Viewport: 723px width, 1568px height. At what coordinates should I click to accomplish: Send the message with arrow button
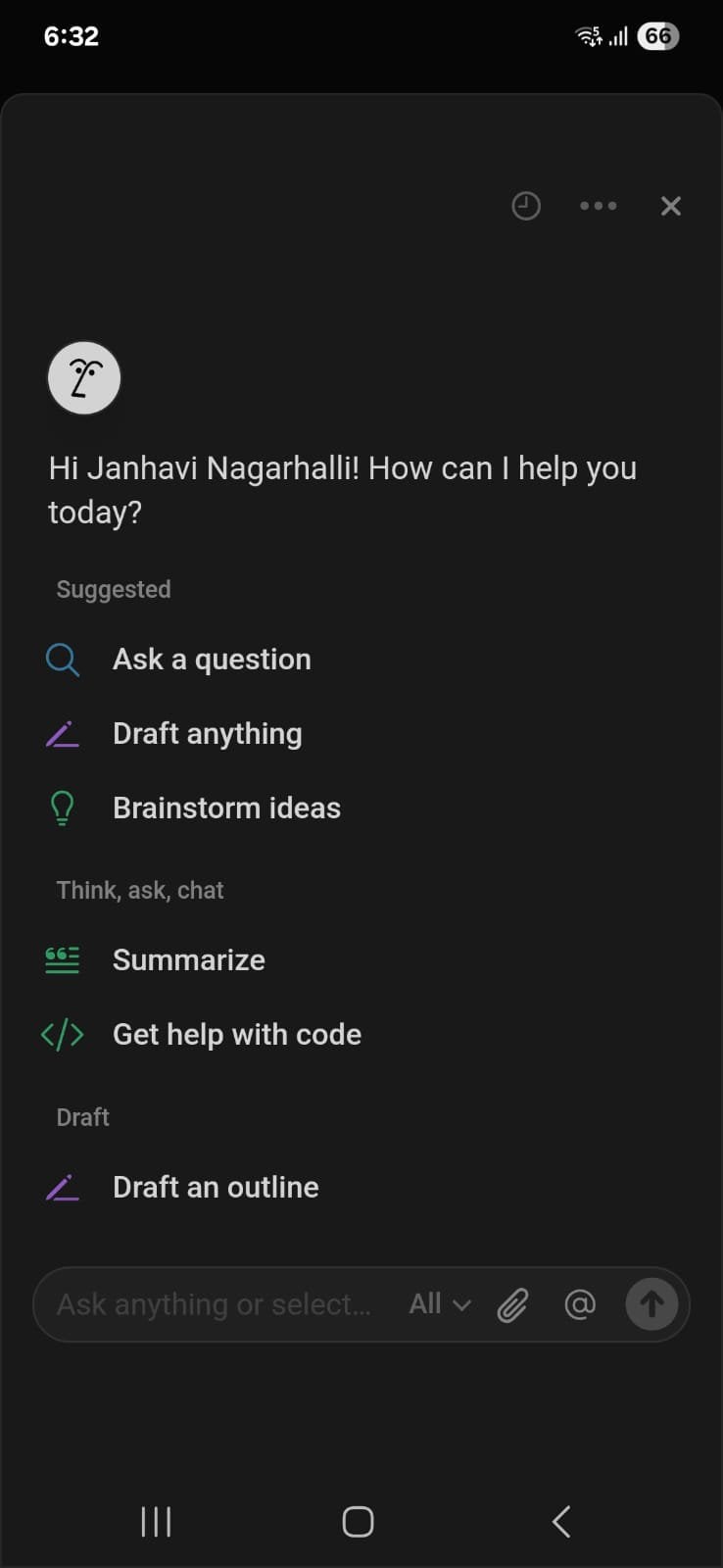651,1304
